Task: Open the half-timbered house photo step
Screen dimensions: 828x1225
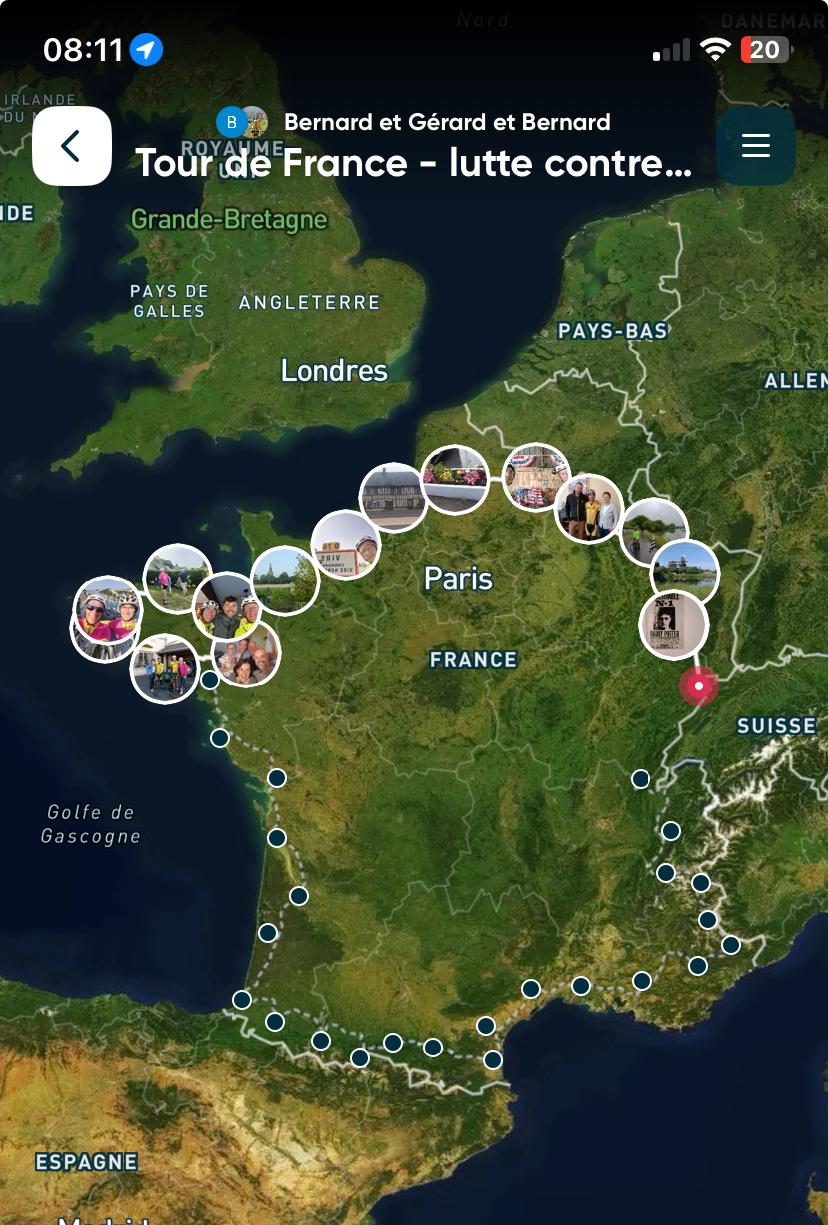Action: pyautogui.click(x=393, y=497)
